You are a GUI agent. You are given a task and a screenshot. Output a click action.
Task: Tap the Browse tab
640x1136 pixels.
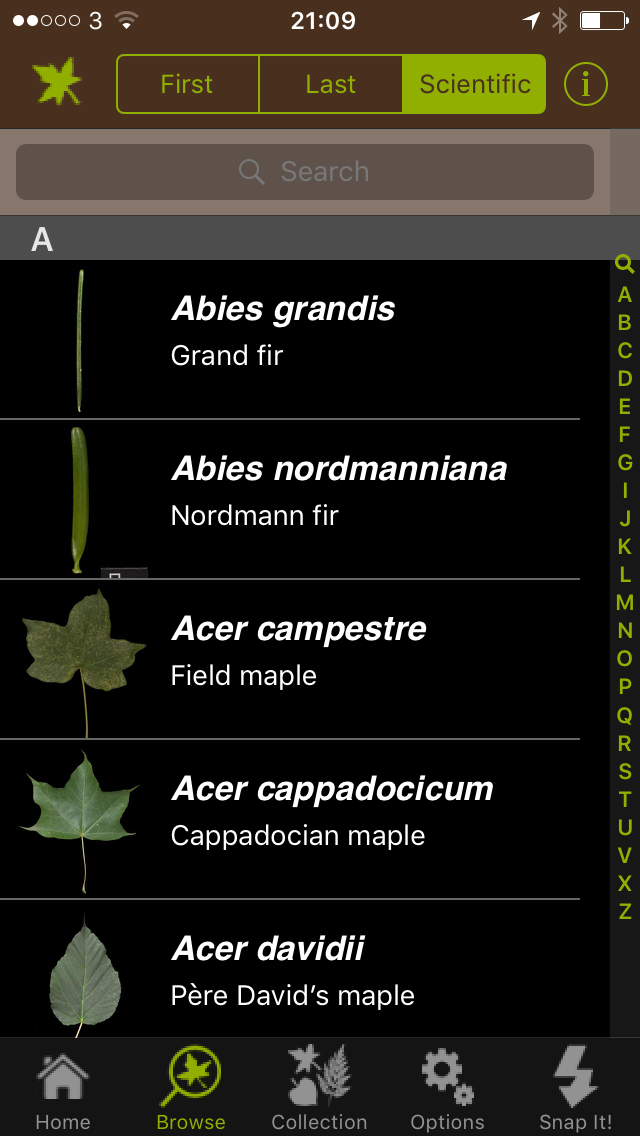tap(191, 1088)
